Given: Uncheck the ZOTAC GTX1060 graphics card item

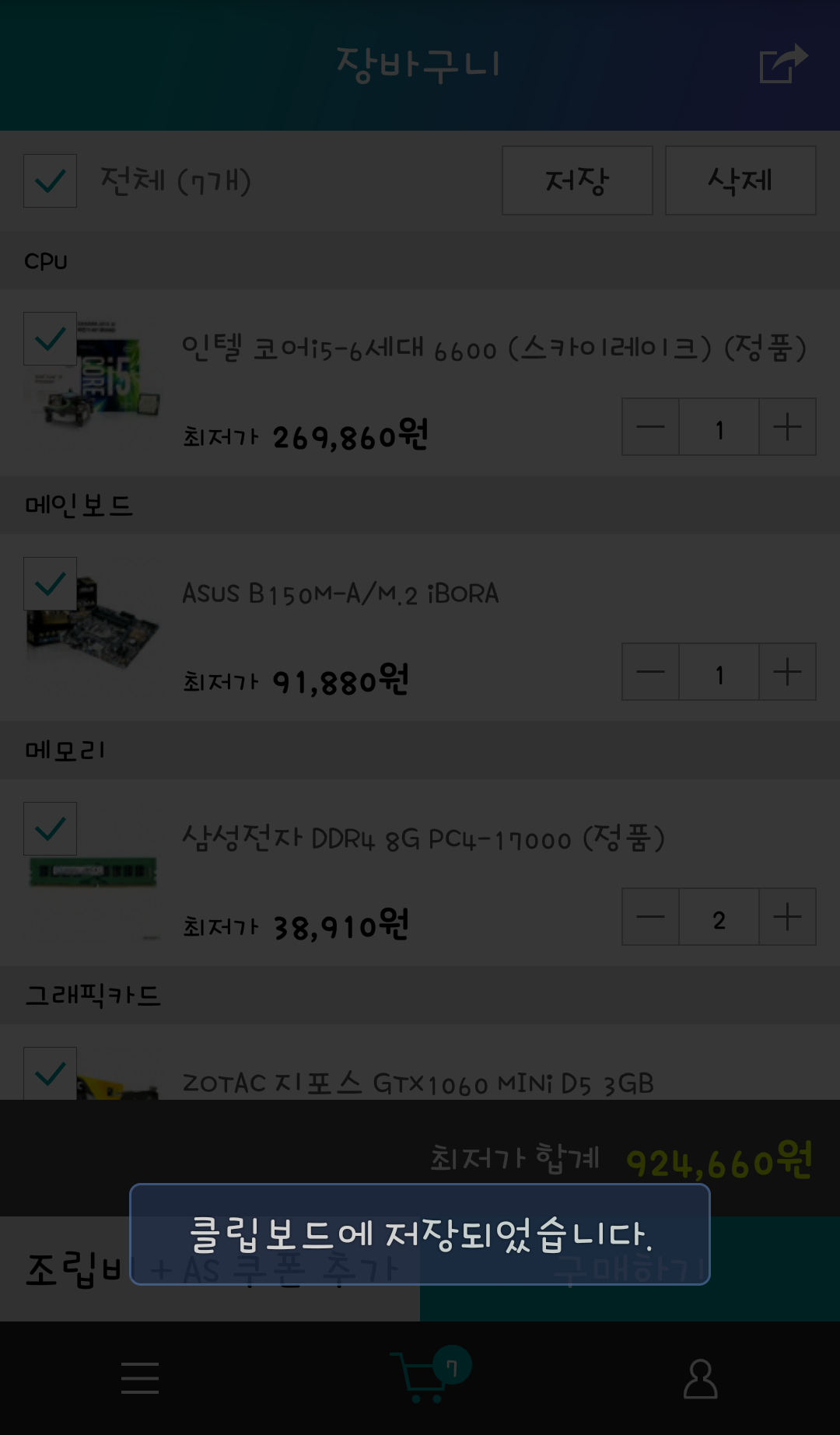Looking at the screenshot, I should pyautogui.click(x=50, y=1073).
